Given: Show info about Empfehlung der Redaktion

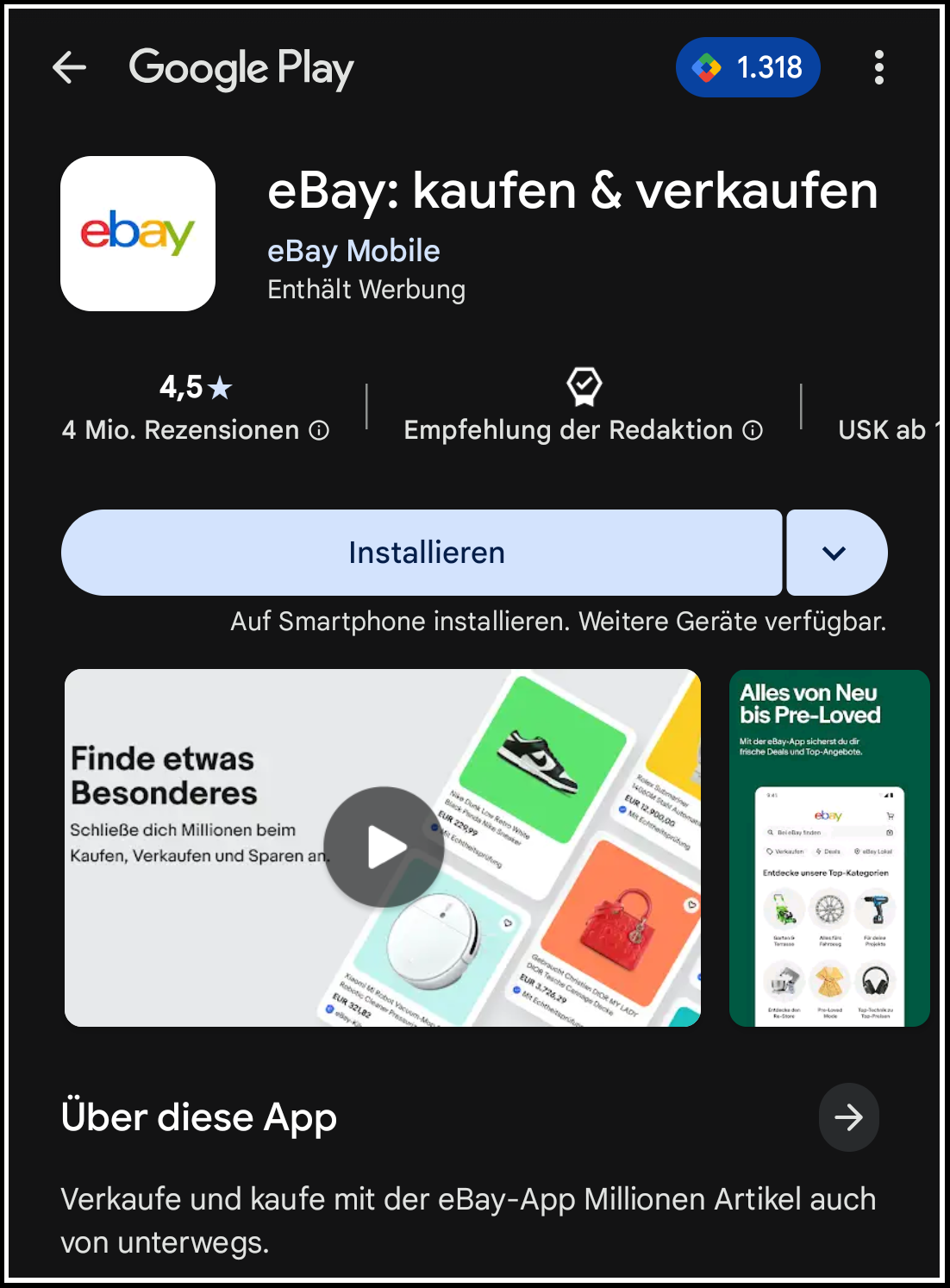Looking at the screenshot, I should (753, 430).
